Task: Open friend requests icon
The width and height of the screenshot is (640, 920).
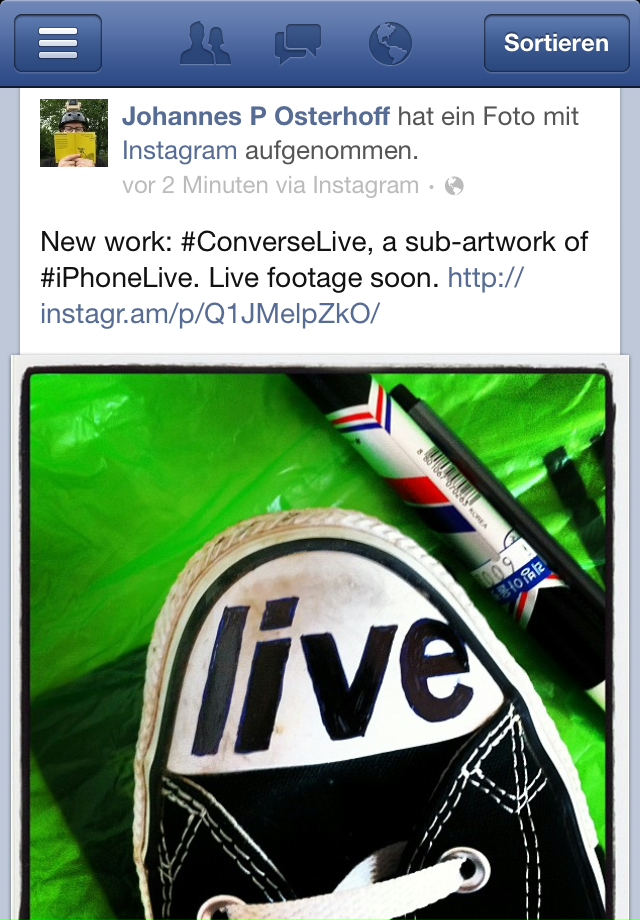Action: point(205,43)
